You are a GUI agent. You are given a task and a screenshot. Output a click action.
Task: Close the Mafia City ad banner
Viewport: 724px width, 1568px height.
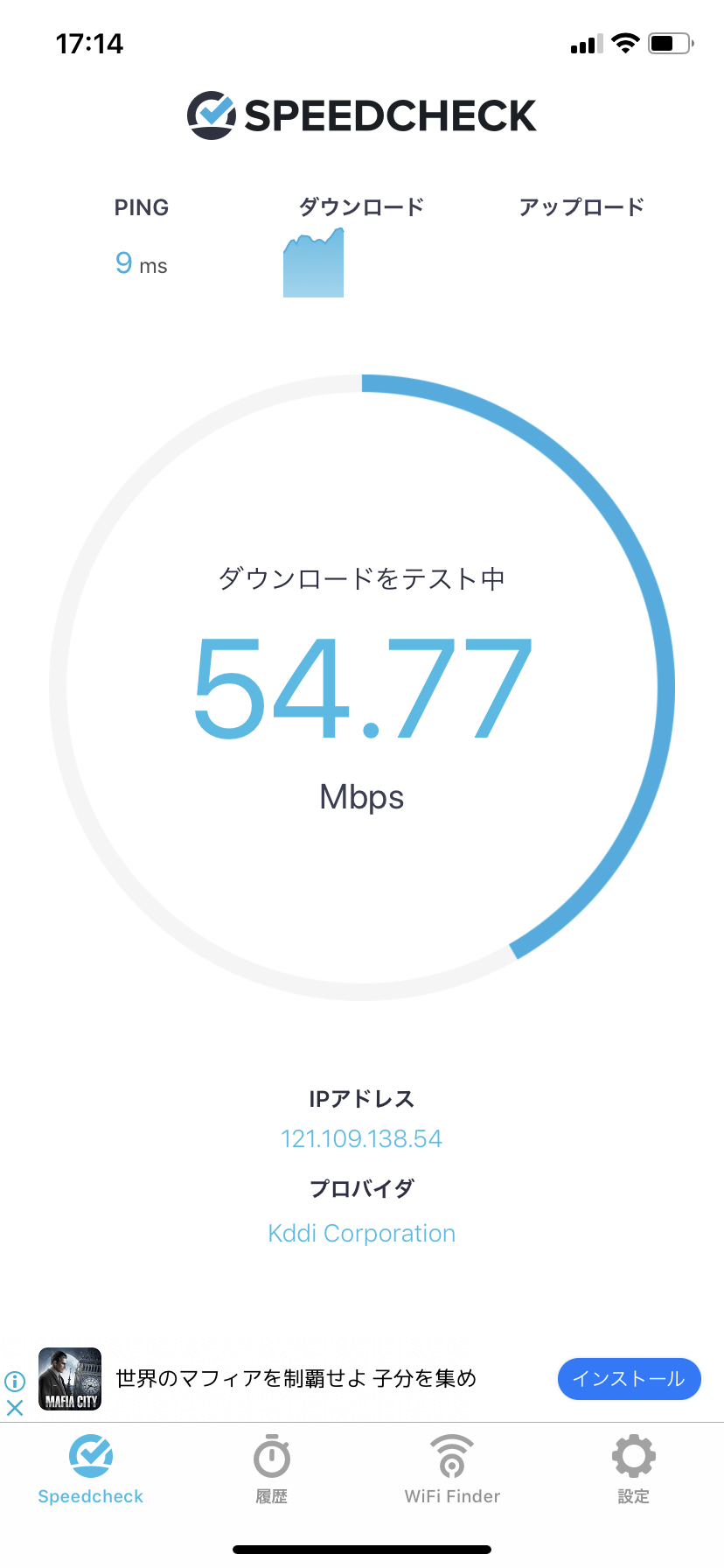point(15,1408)
